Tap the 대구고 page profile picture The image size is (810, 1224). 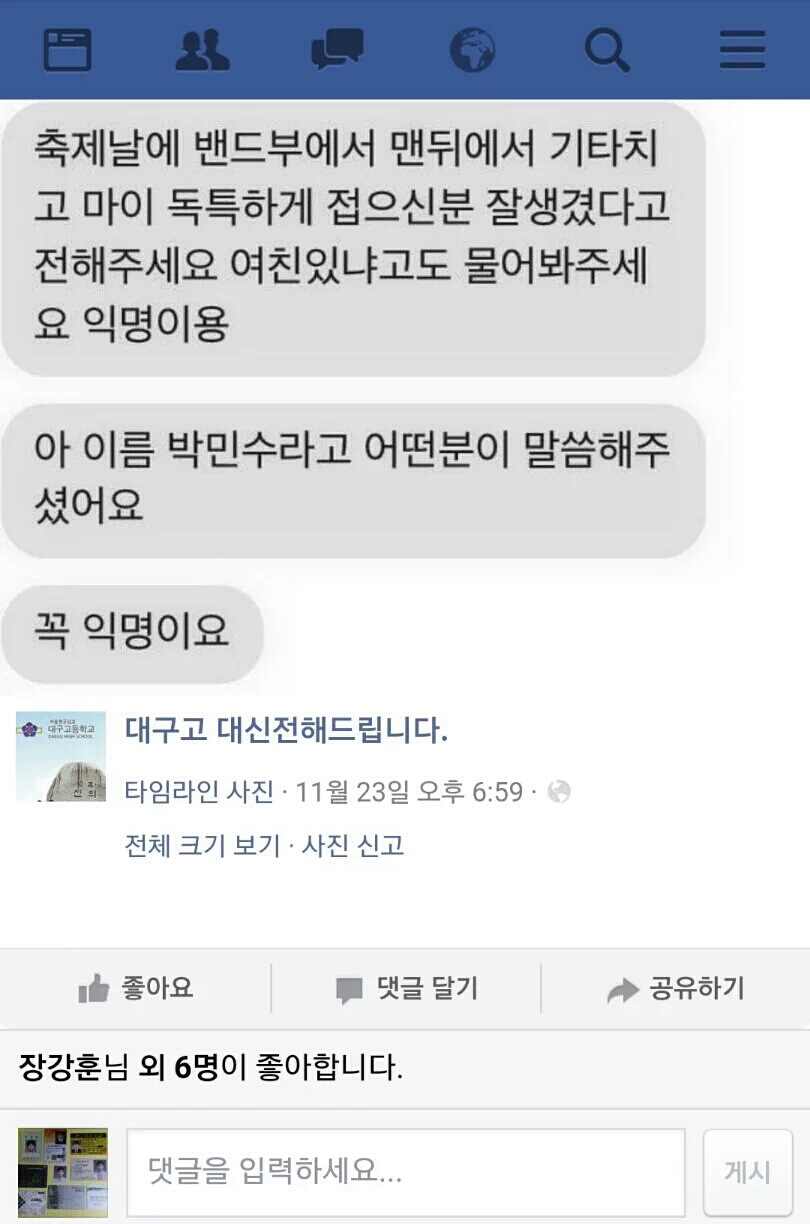pyautogui.click(x=61, y=756)
